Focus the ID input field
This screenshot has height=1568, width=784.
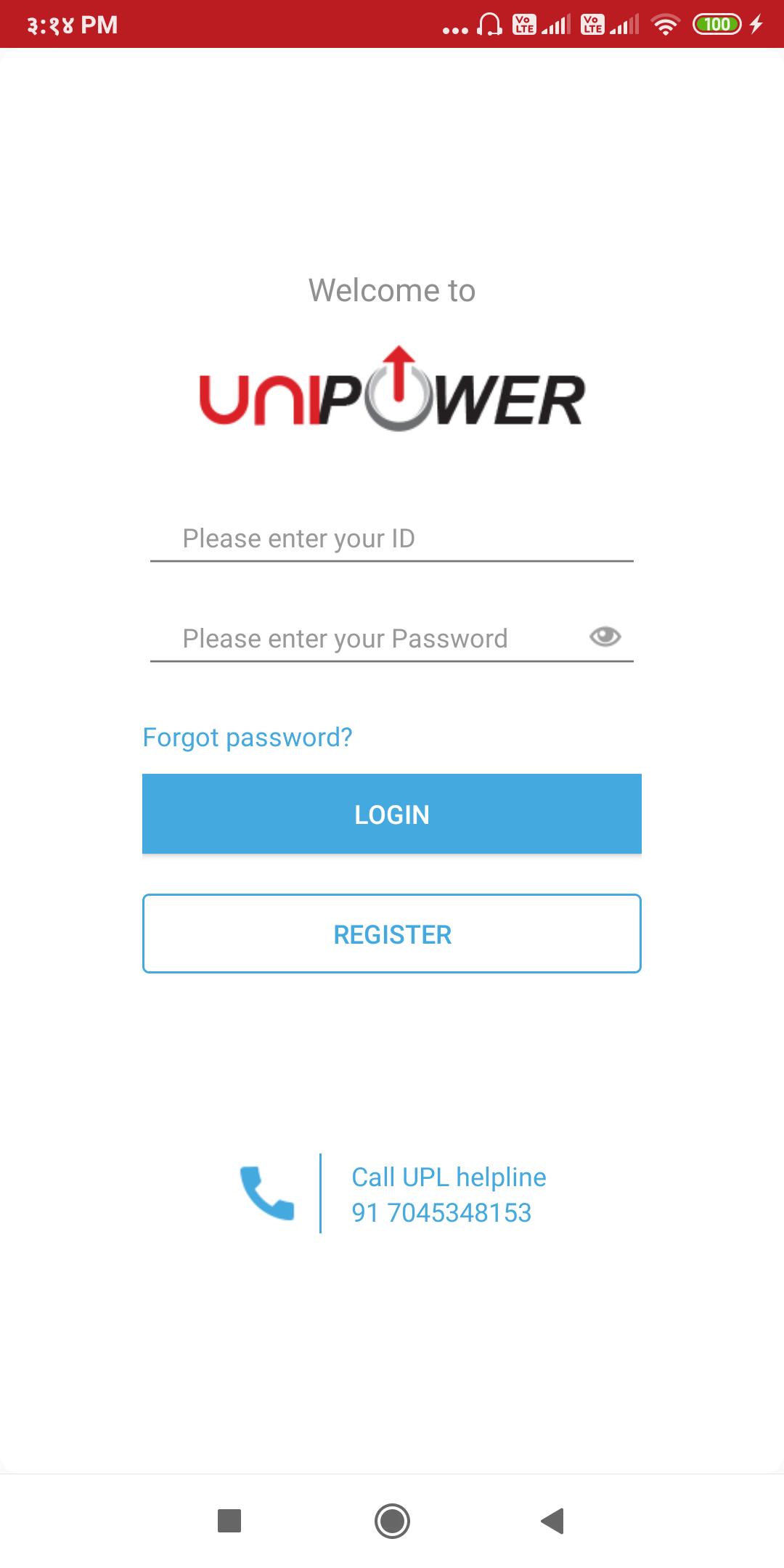[x=391, y=539]
